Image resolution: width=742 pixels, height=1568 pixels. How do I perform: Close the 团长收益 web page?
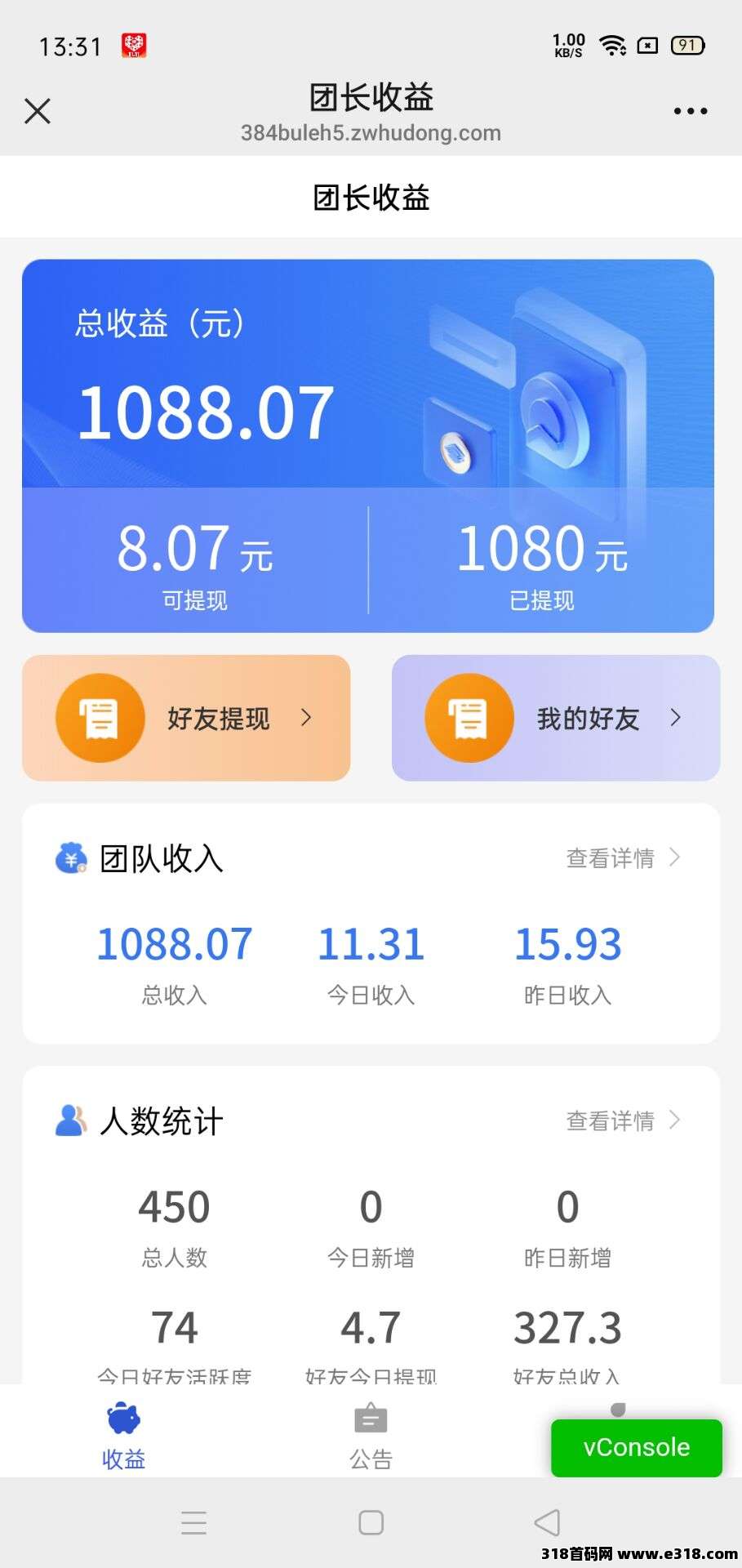coord(38,111)
